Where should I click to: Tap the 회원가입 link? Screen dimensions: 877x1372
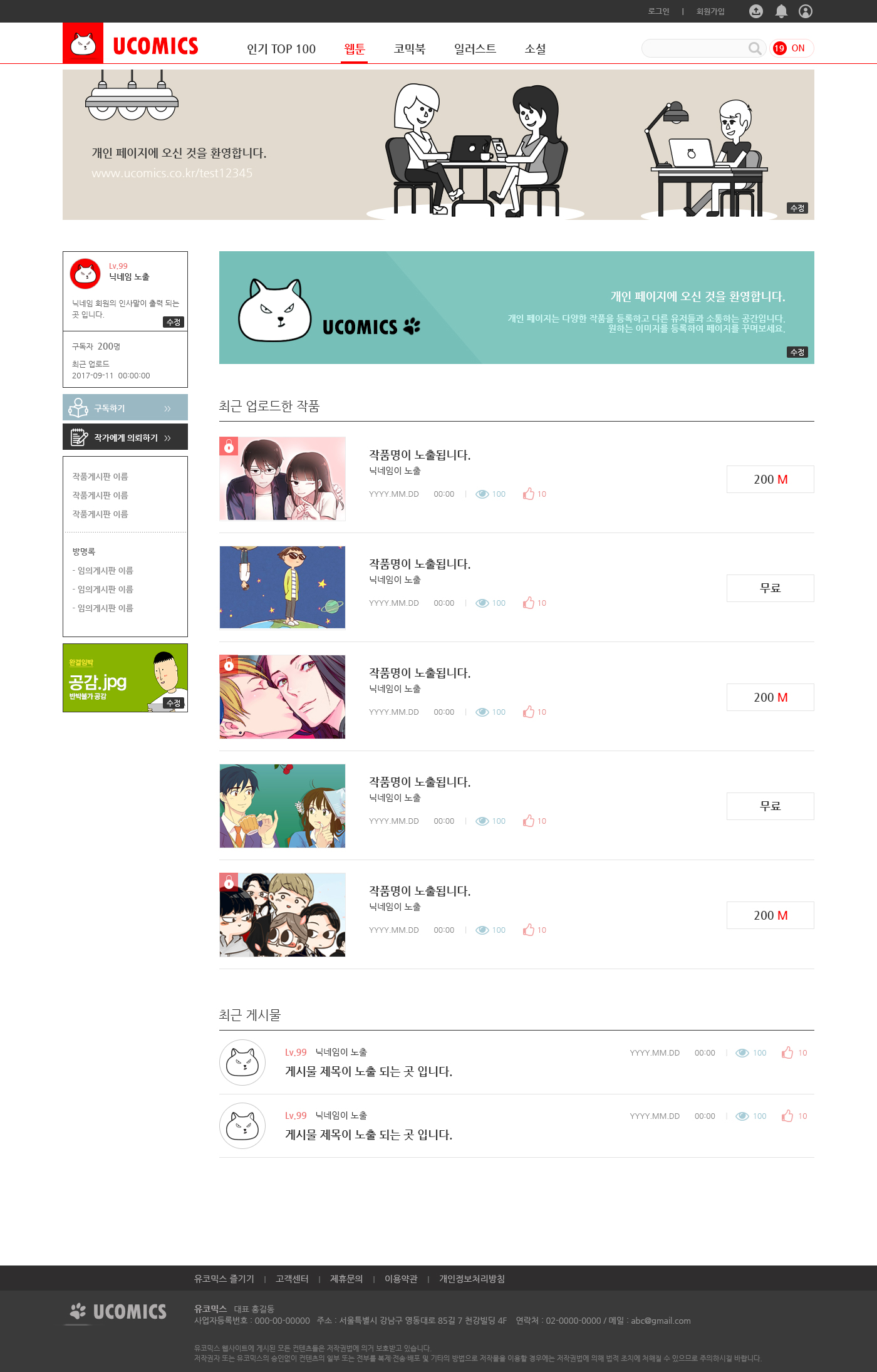click(710, 11)
